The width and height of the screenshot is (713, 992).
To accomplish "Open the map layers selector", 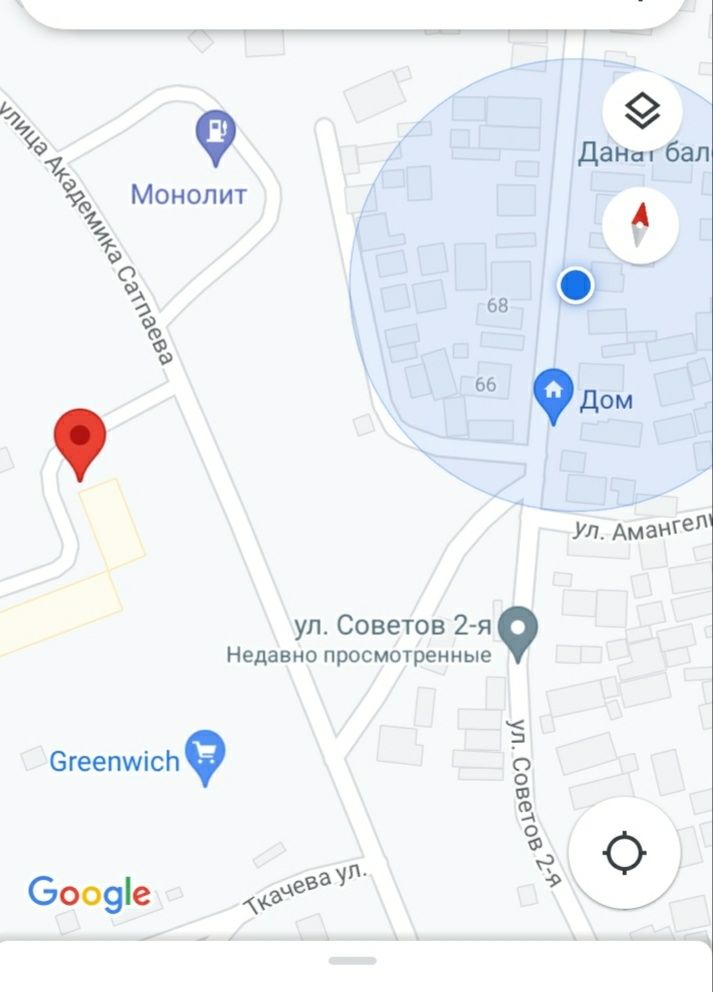I will [642, 111].
